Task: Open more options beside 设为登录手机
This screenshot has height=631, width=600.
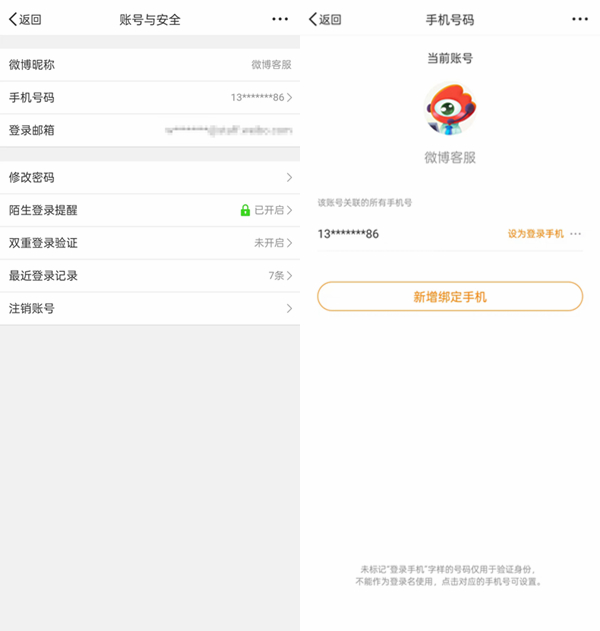Action: (x=576, y=234)
